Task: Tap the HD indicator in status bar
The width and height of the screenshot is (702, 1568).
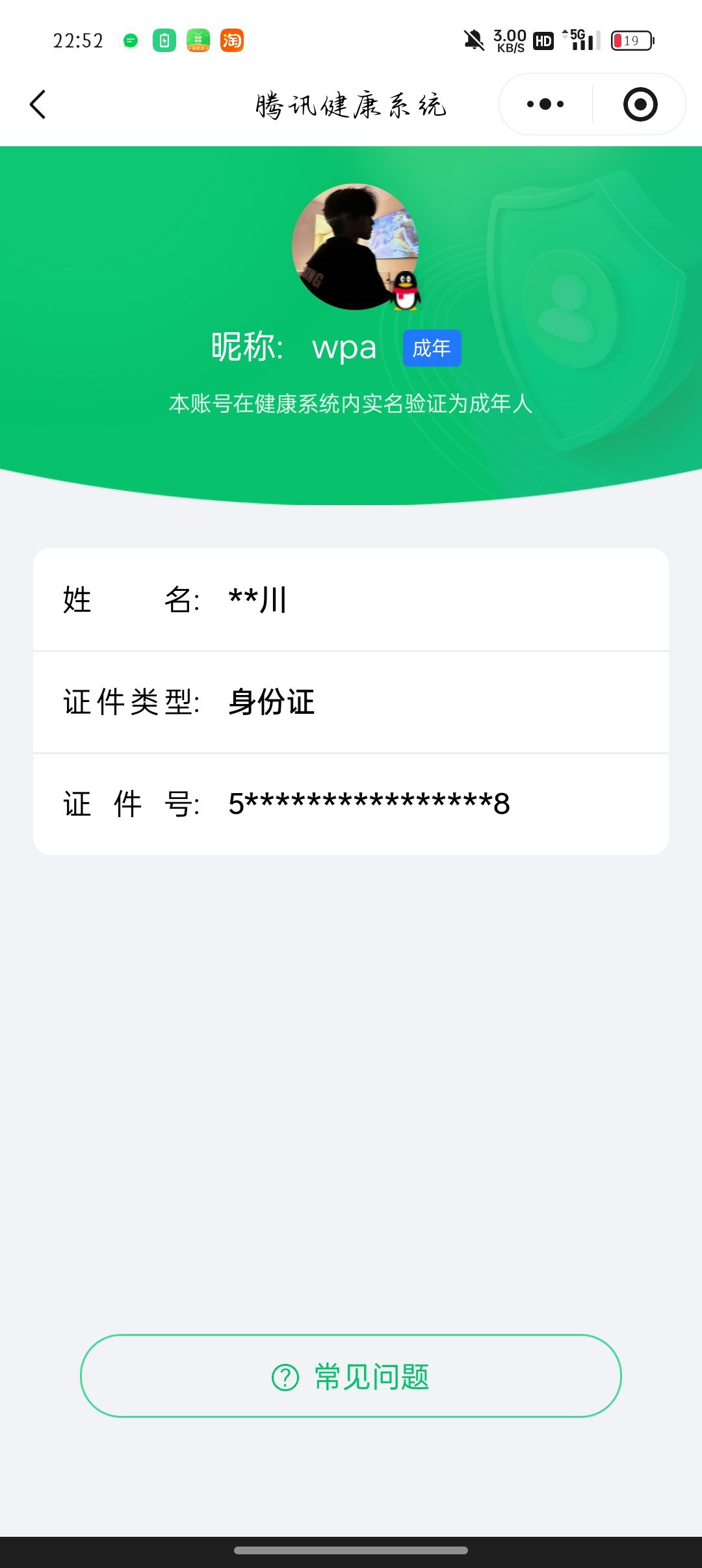Action: point(543,41)
